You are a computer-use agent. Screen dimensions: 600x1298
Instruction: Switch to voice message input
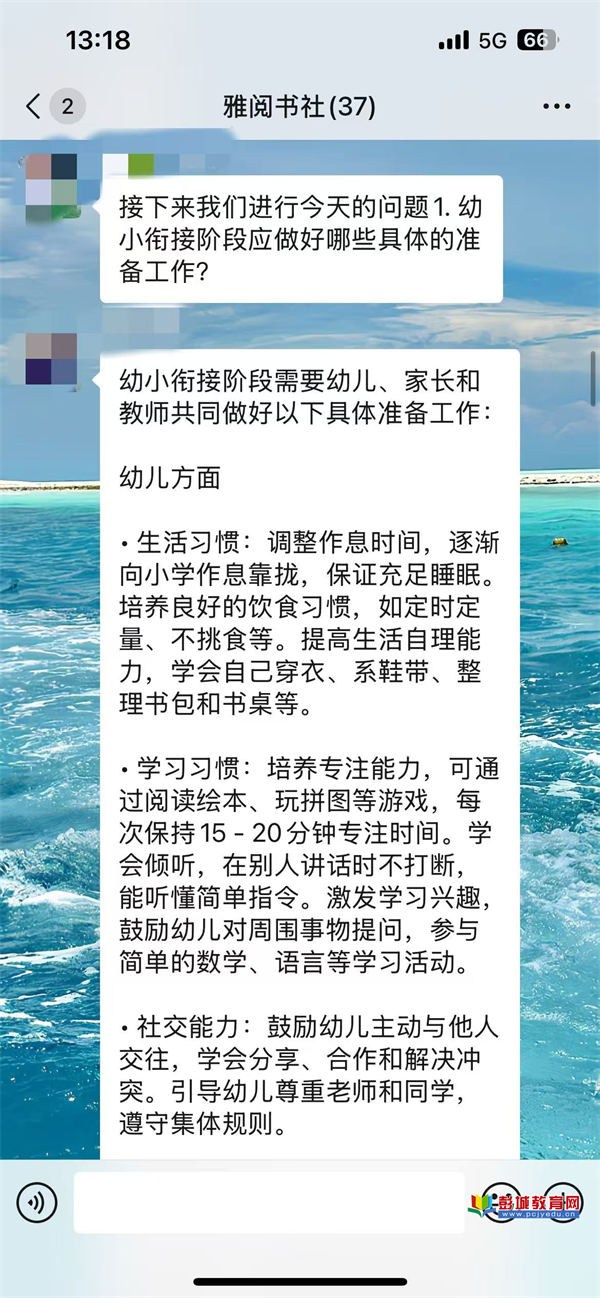click(38, 1202)
